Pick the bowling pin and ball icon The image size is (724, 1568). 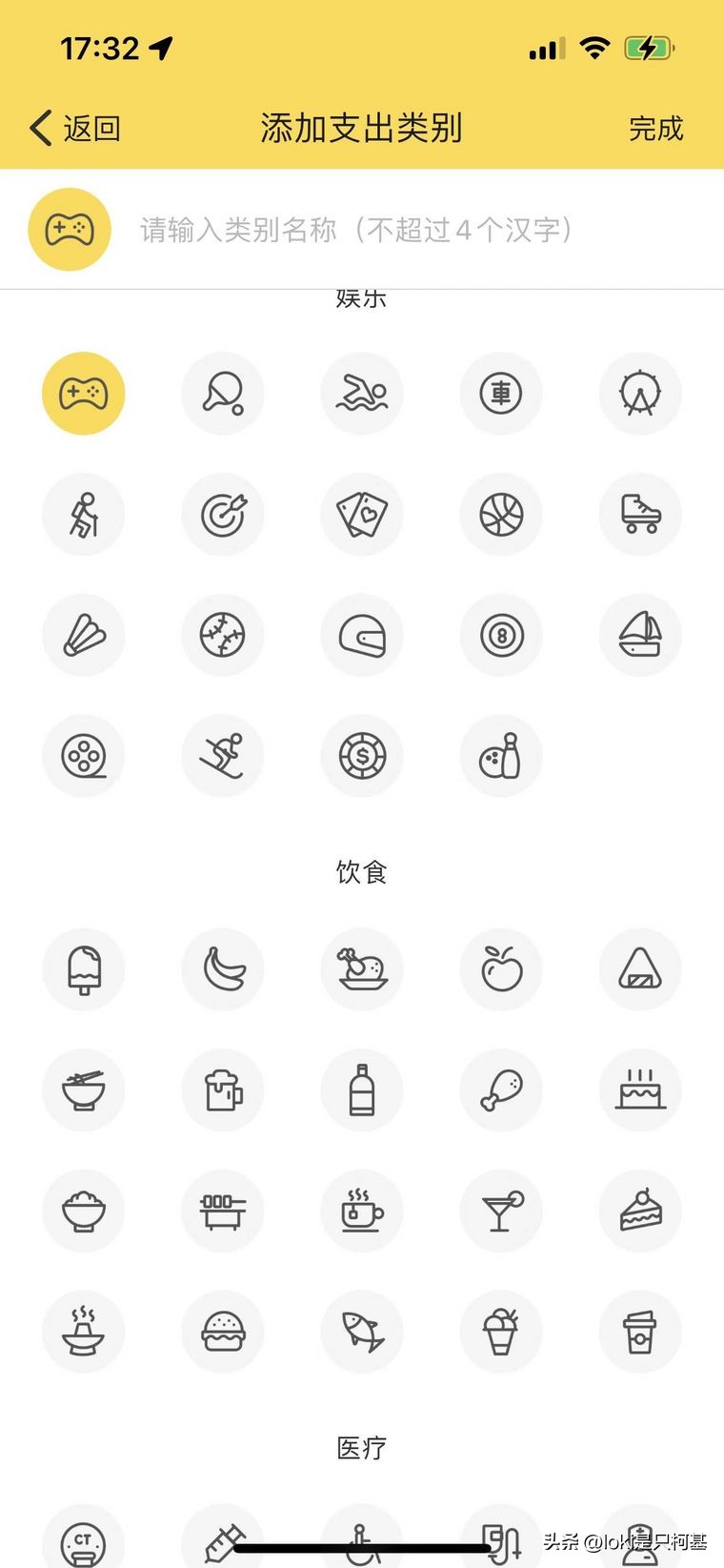[501, 755]
